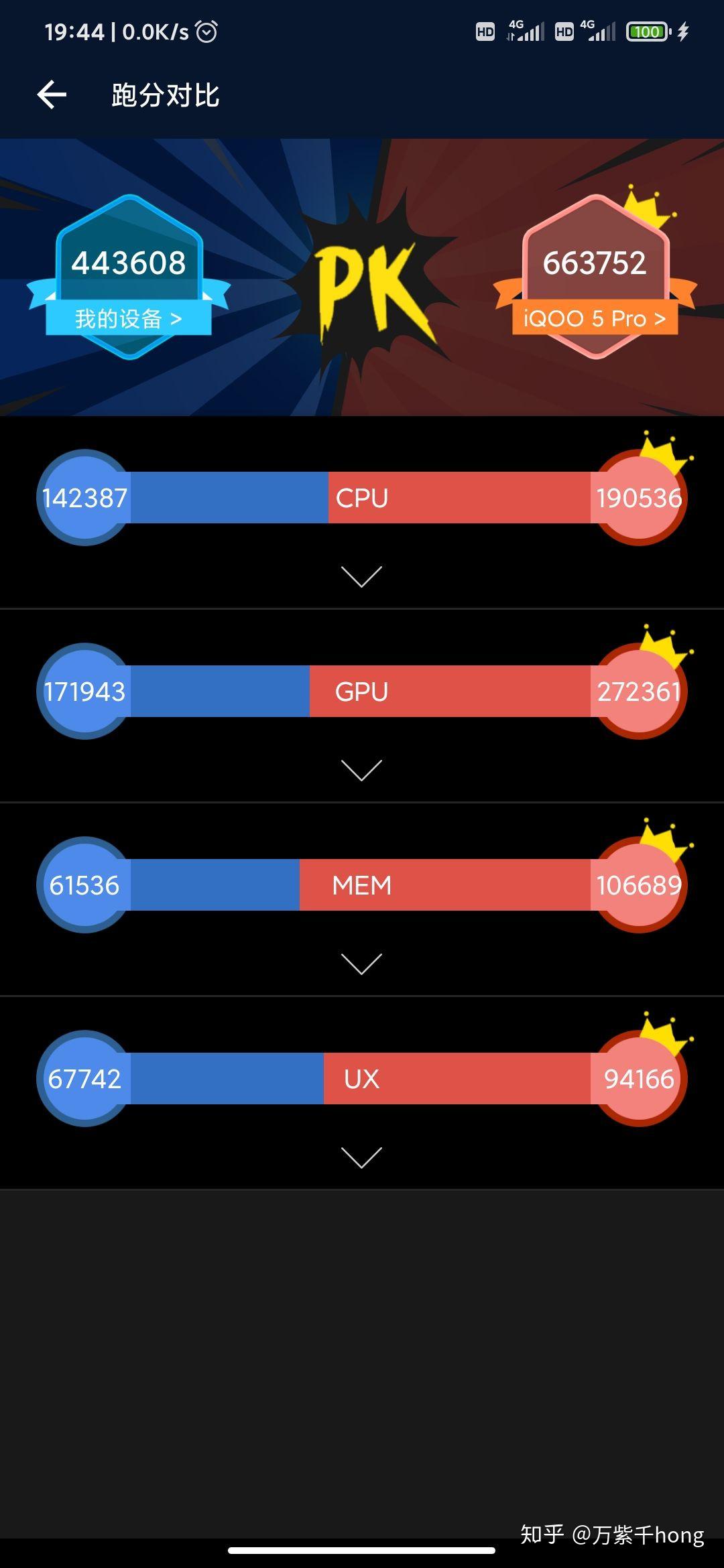Image resolution: width=724 pixels, height=1568 pixels.
Task: Expand the UX score breakdown
Action: 361,1157
